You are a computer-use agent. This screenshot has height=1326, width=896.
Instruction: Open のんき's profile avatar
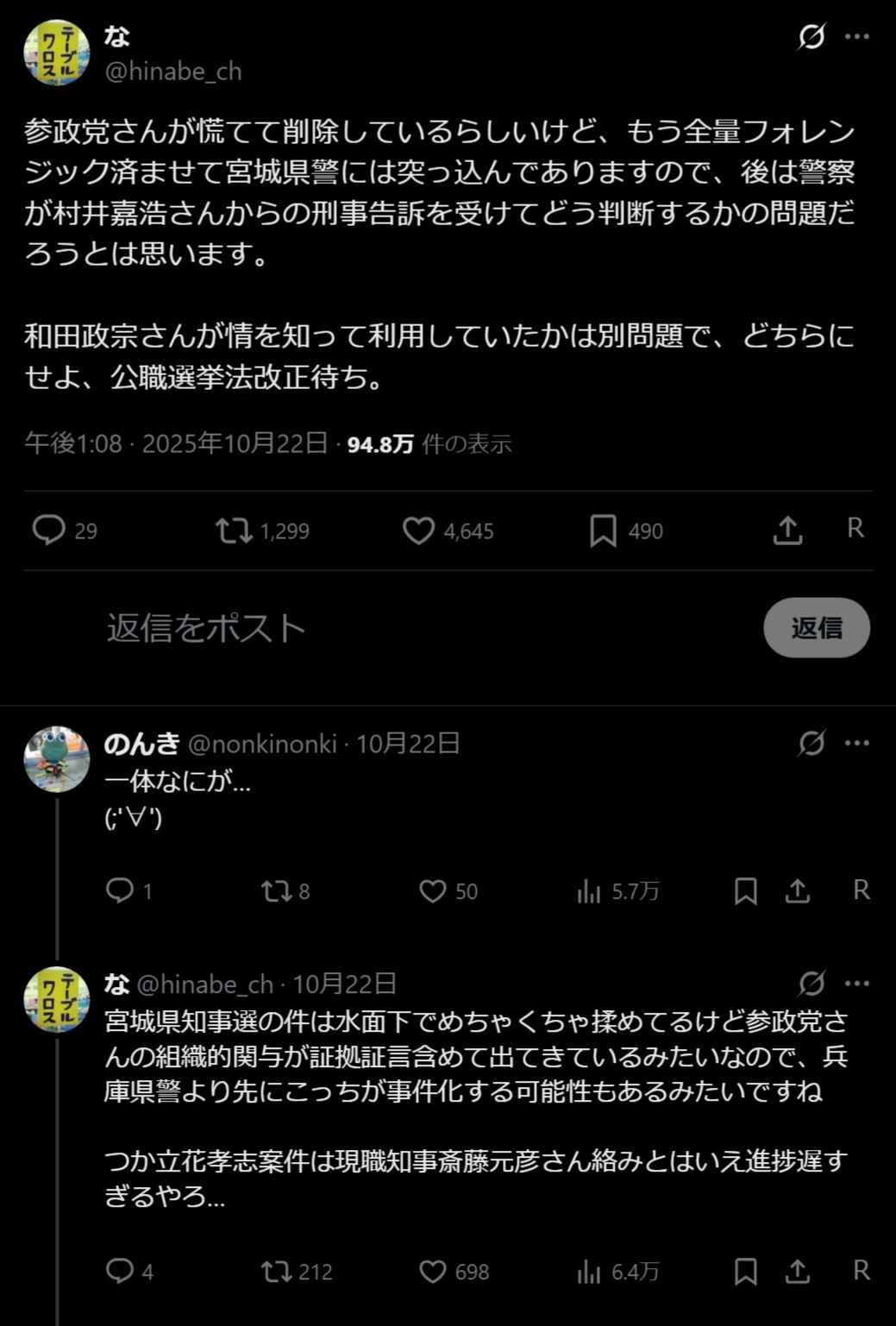click(x=57, y=759)
